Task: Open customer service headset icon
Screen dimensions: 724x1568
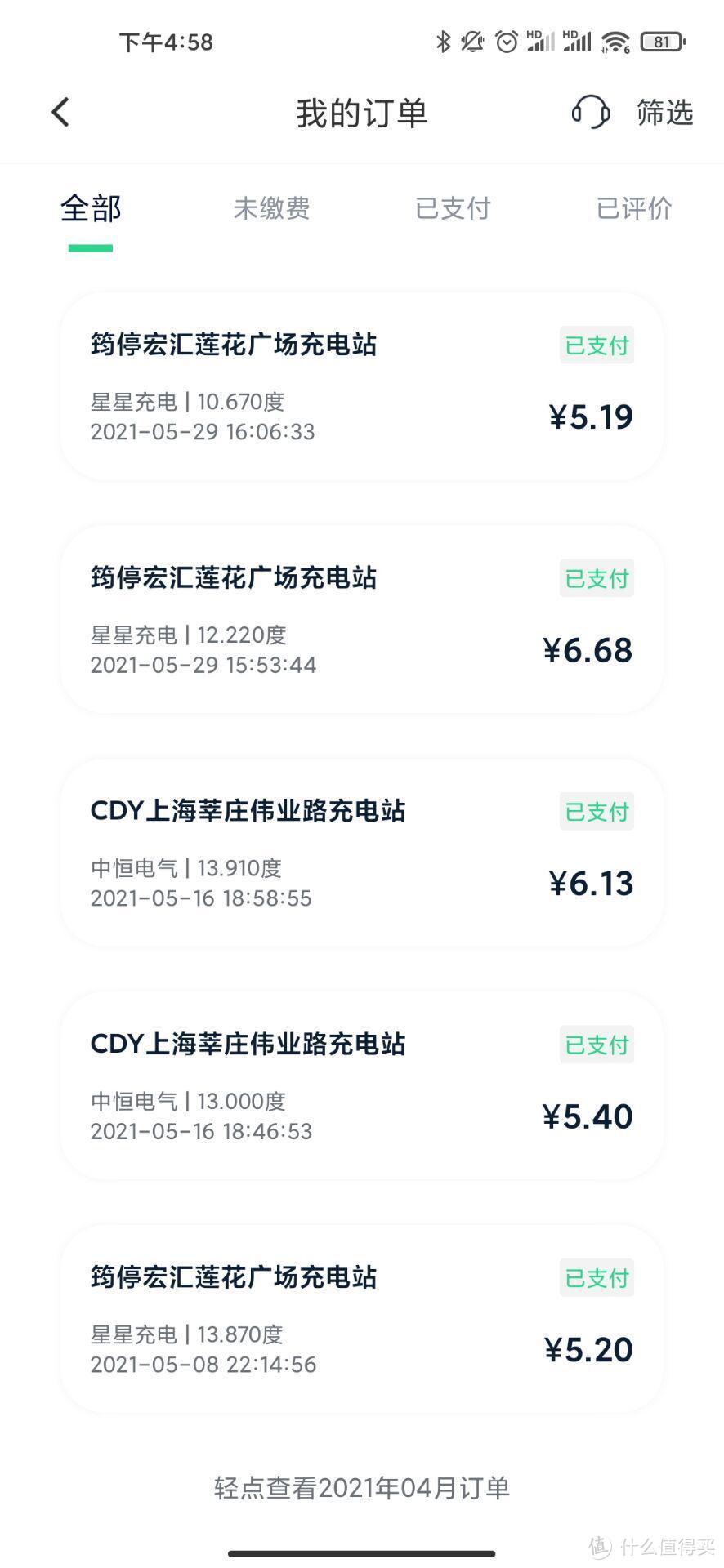Action: (x=590, y=112)
